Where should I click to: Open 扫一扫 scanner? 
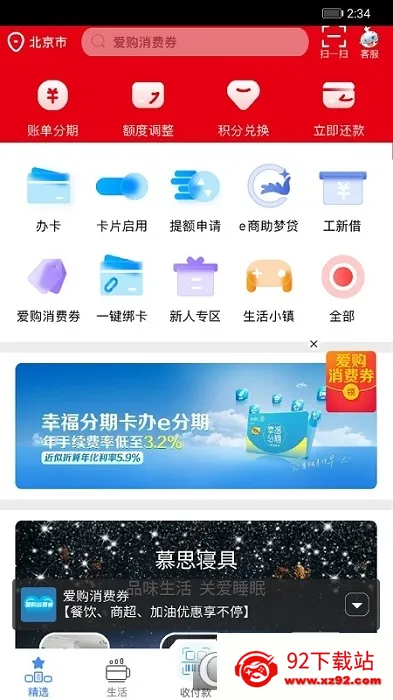(334, 42)
